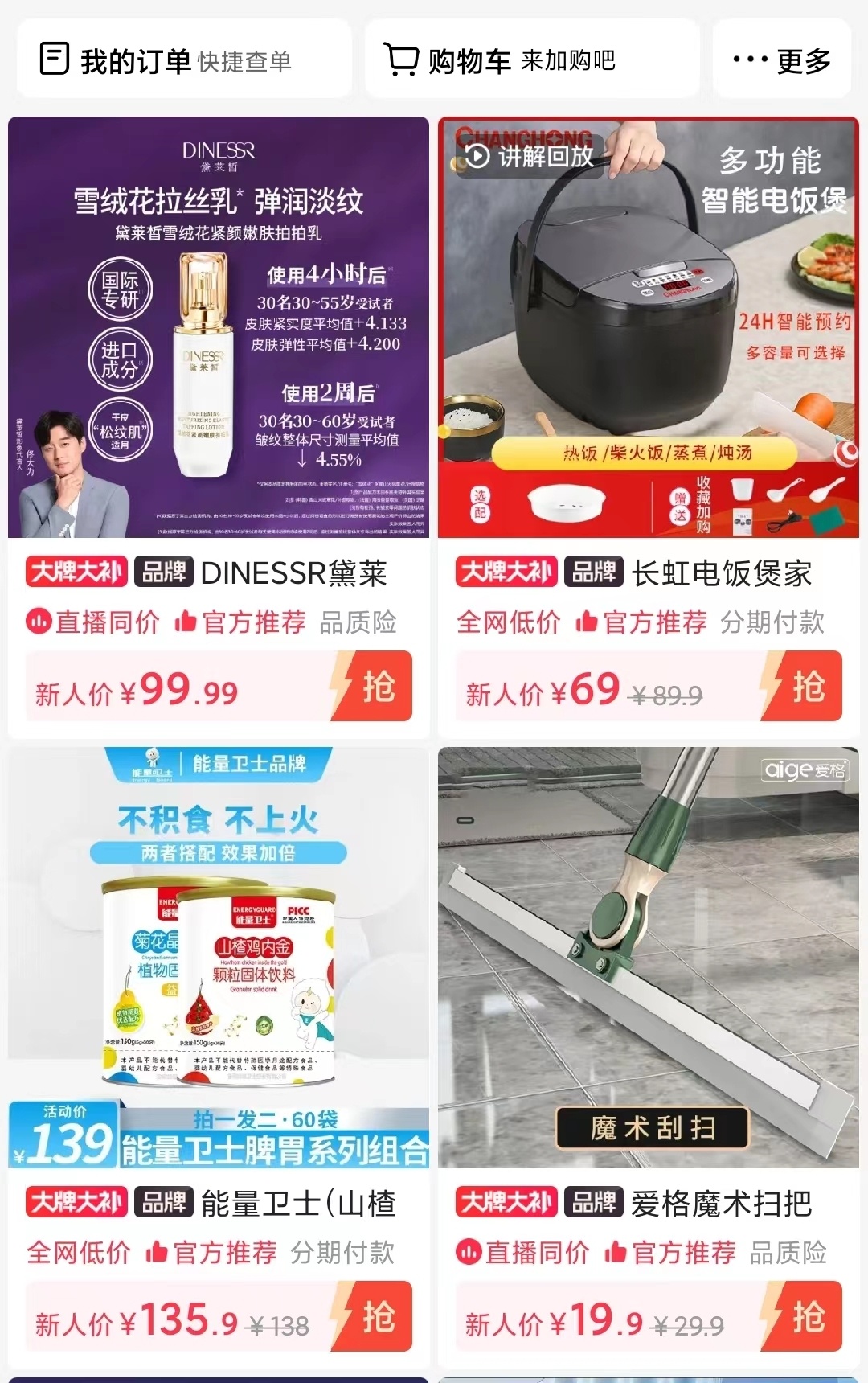
Task: Open the 能量卫士 山楂 product card
Action: click(219, 957)
